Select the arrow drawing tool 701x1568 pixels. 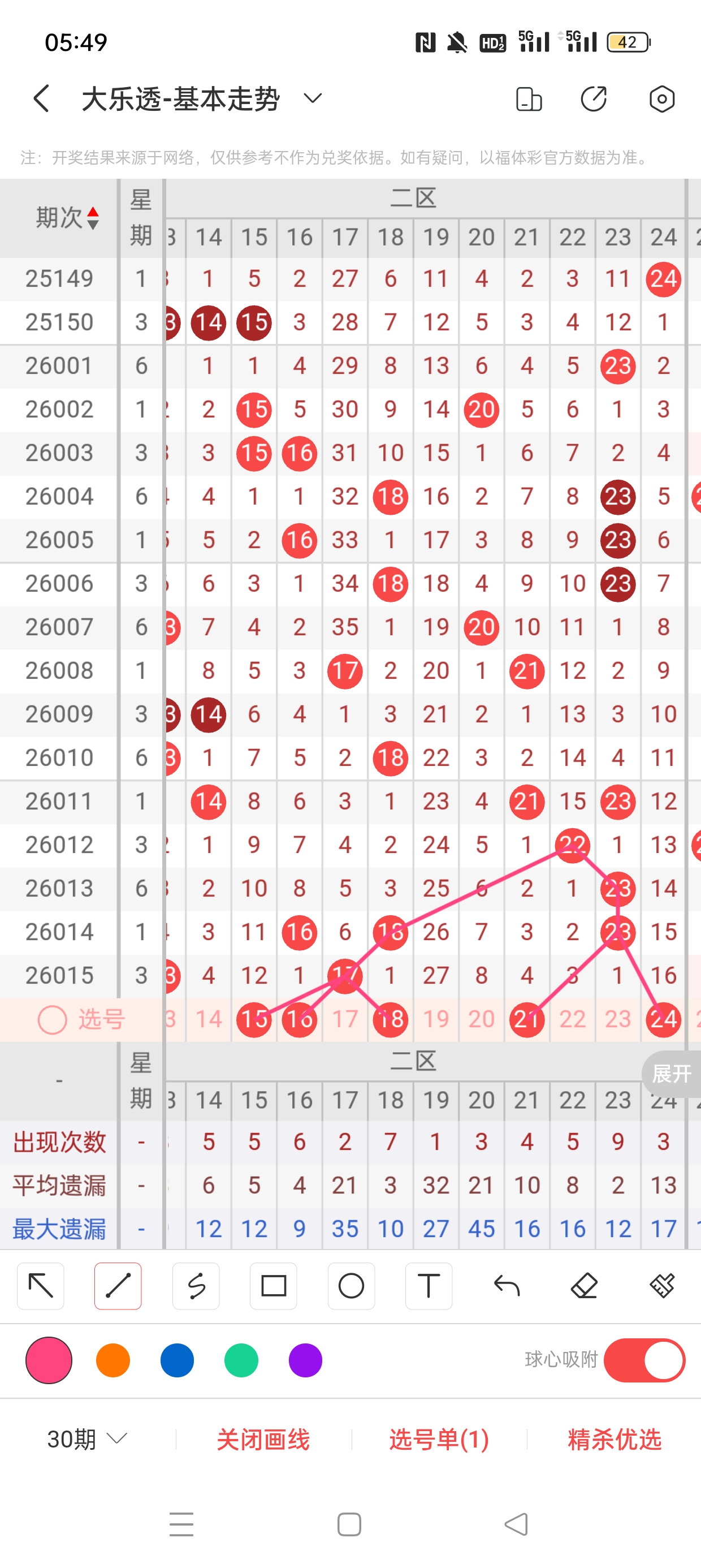41,1286
